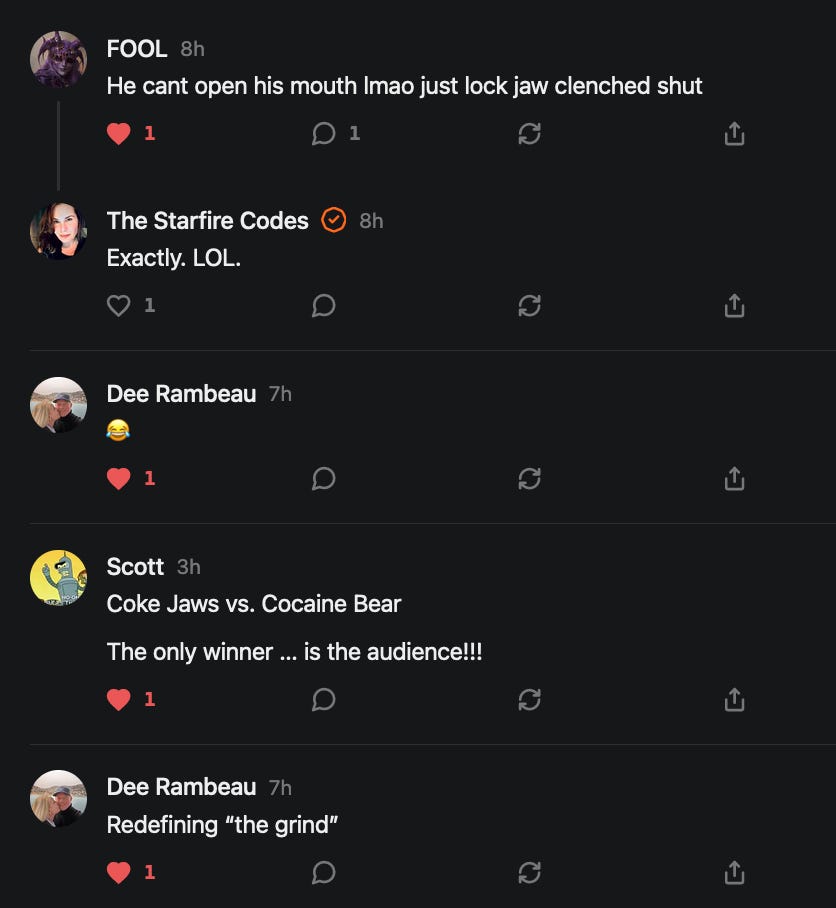
Task: Share FOOL's comment
Action: point(734,133)
